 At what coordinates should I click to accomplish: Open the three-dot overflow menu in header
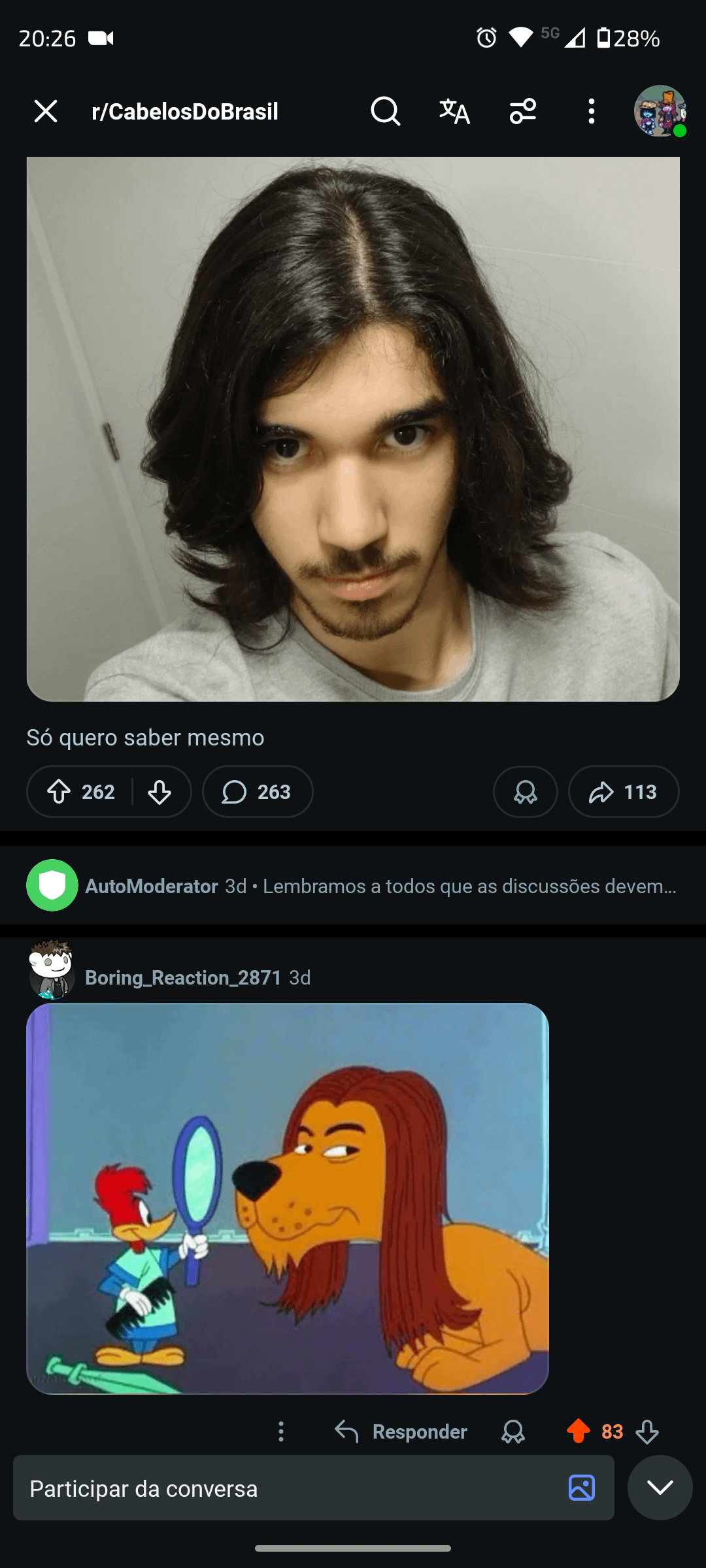pyautogui.click(x=591, y=111)
